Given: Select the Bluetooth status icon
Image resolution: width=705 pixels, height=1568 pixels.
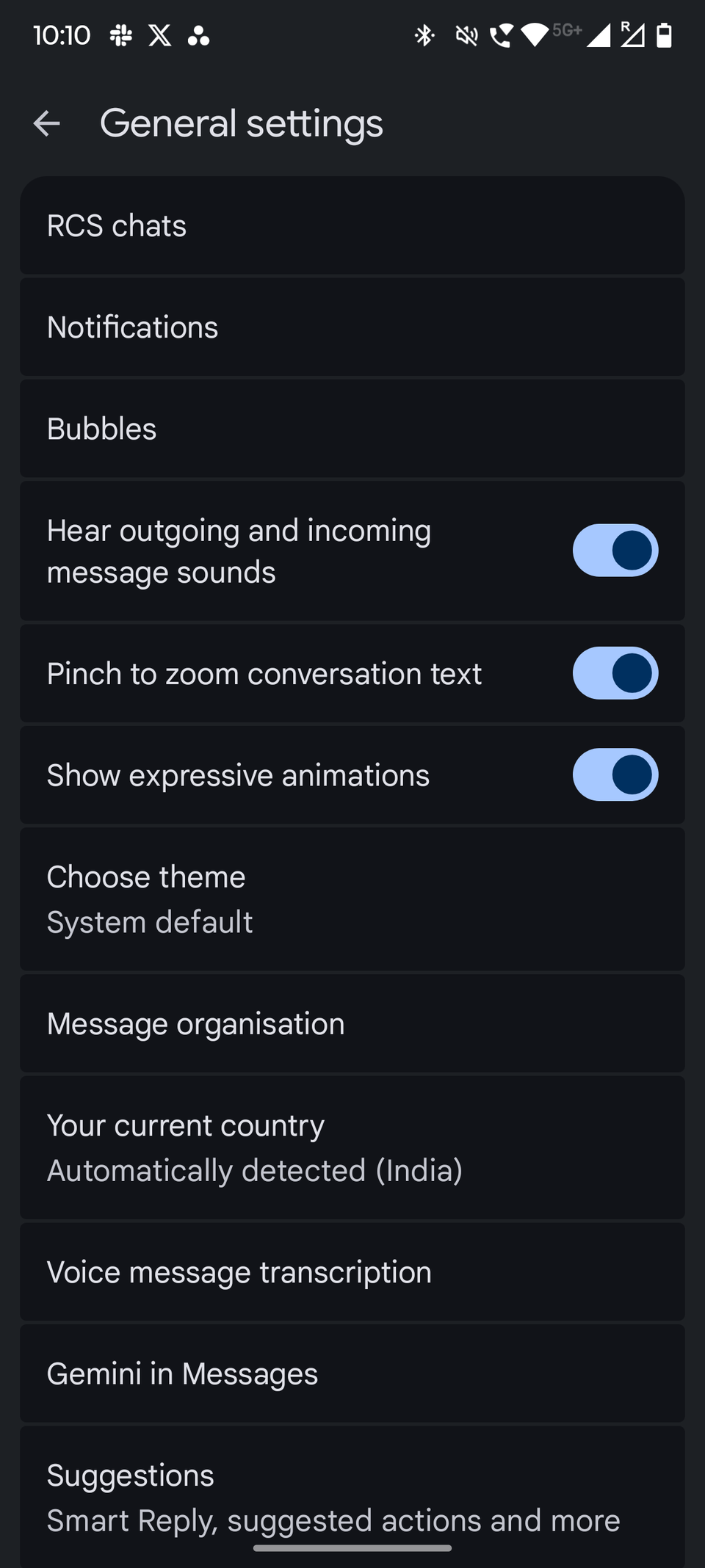Looking at the screenshot, I should click(424, 35).
